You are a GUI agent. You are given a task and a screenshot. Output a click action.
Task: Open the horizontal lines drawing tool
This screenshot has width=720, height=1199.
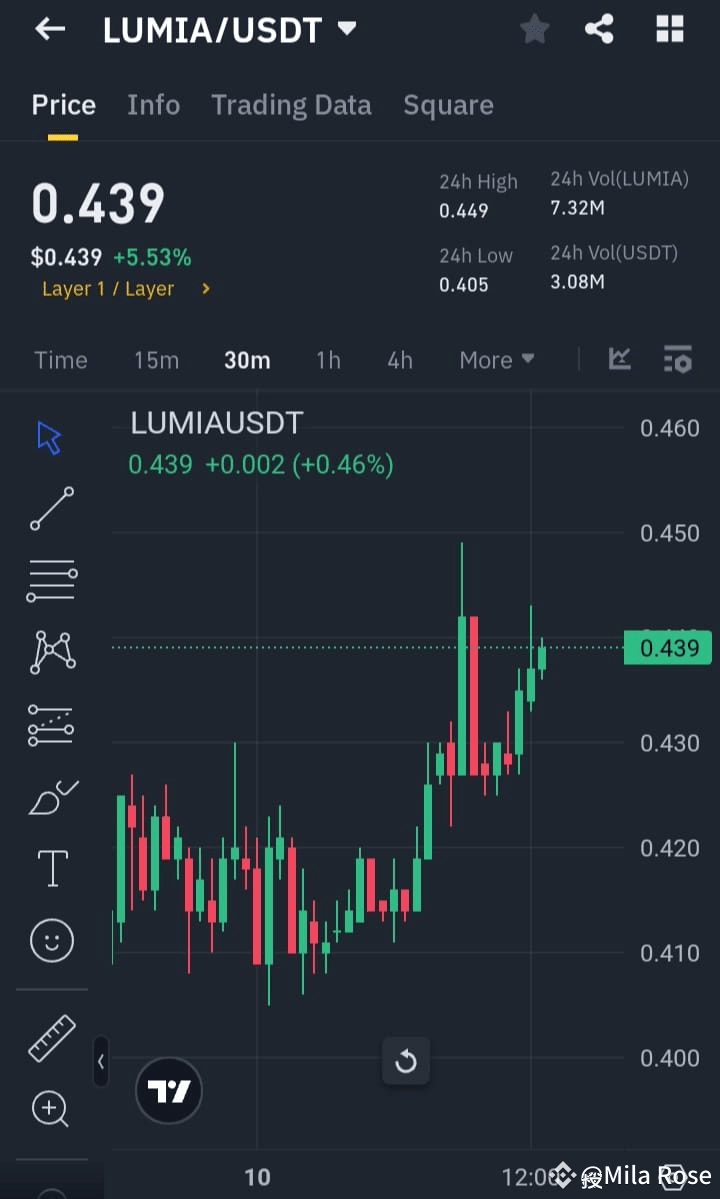(x=51, y=580)
